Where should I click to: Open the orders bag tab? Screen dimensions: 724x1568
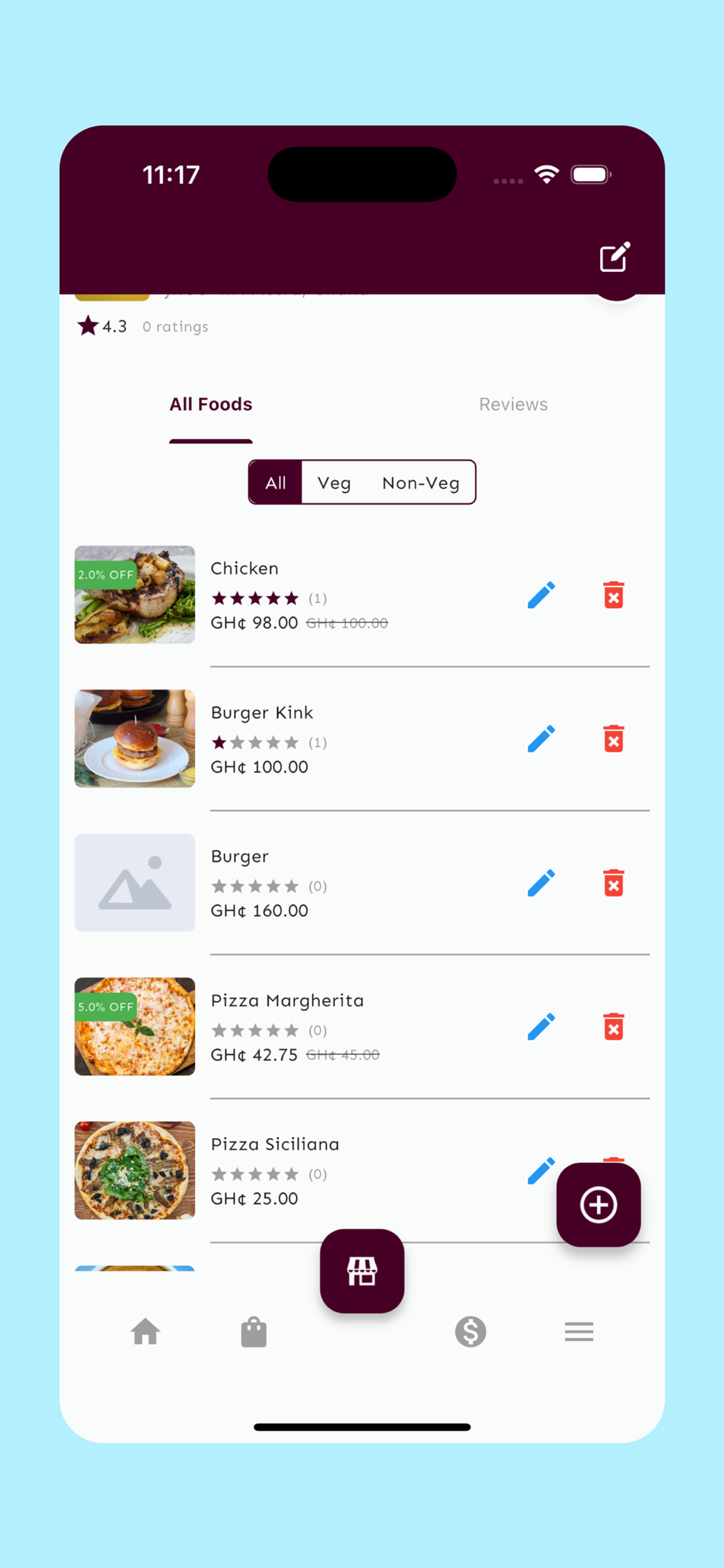click(x=254, y=1331)
